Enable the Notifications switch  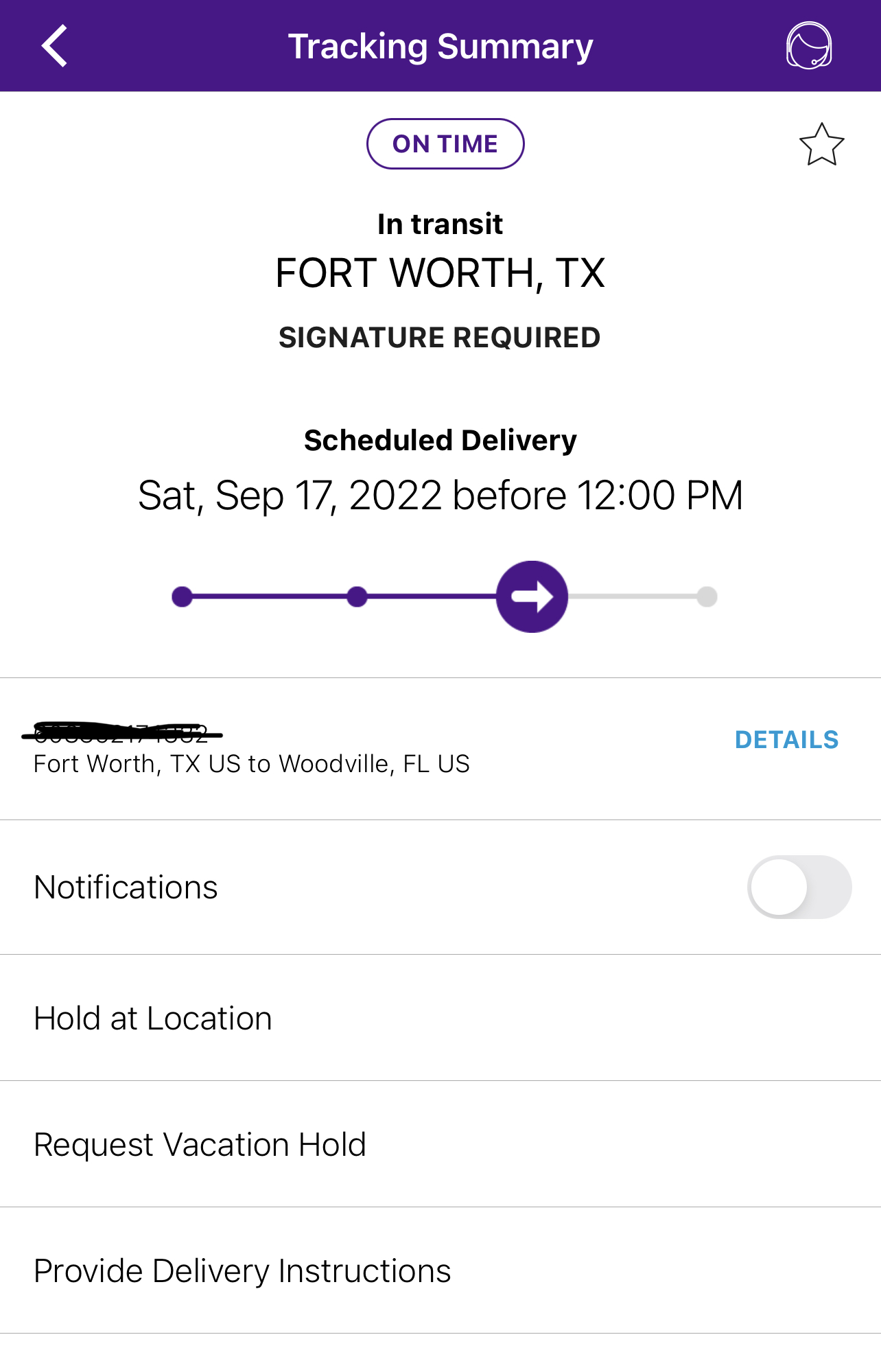pyautogui.click(x=799, y=887)
